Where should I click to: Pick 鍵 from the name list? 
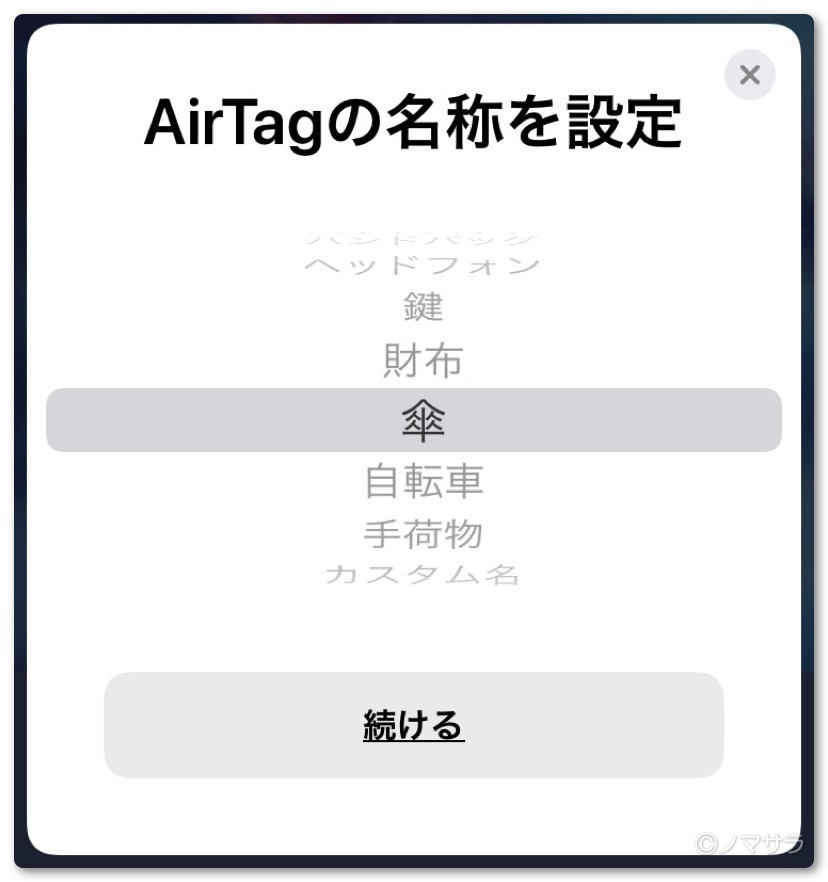(x=423, y=307)
